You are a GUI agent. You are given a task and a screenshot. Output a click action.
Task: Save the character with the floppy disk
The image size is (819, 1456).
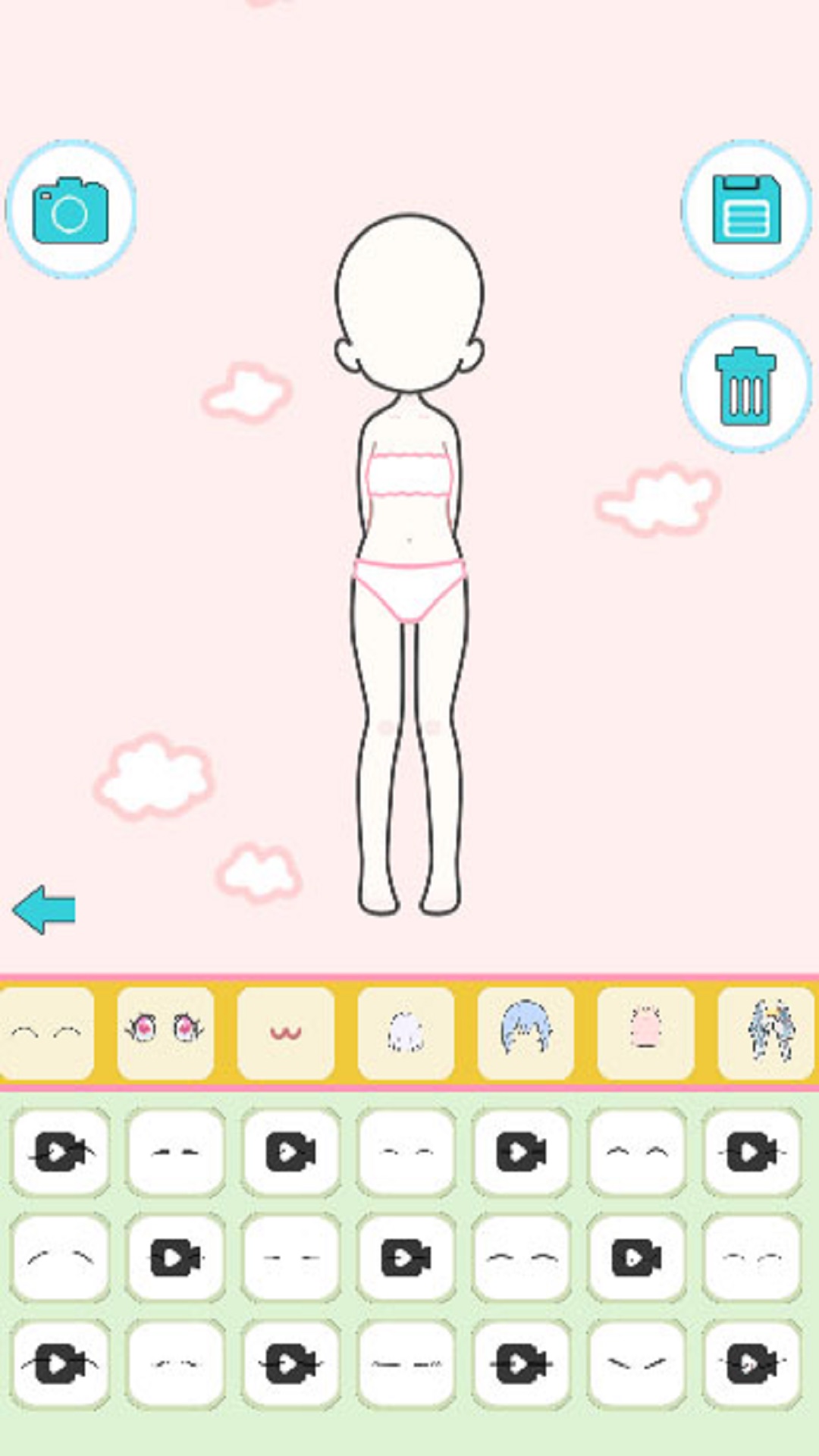pos(746,209)
